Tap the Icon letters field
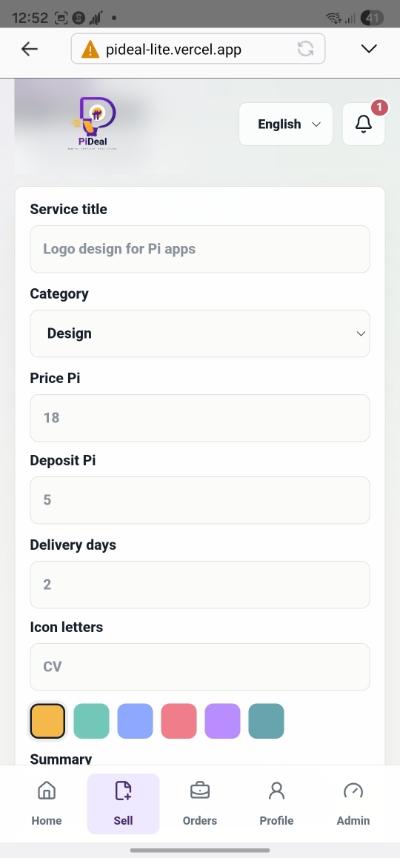Image resolution: width=400 pixels, height=858 pixels. [200, 666]
